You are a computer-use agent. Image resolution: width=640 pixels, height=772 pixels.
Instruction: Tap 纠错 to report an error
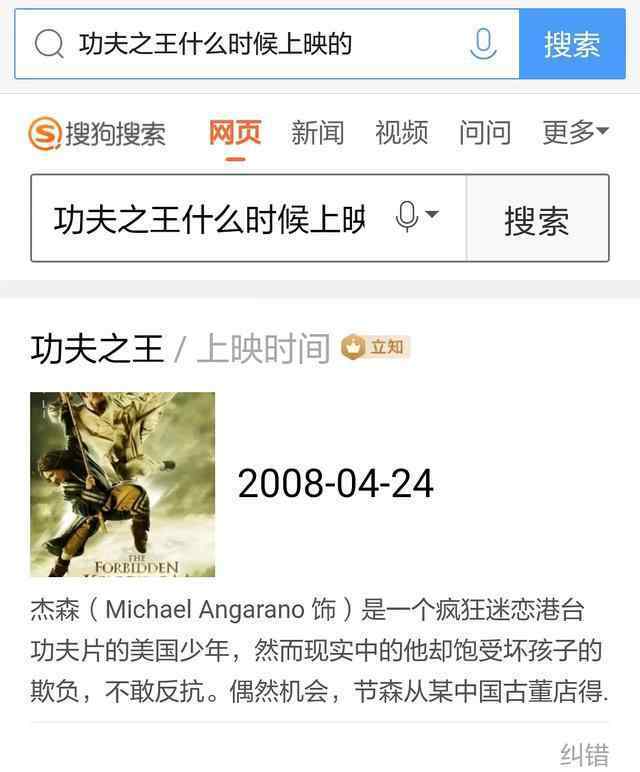click(584, 753)
